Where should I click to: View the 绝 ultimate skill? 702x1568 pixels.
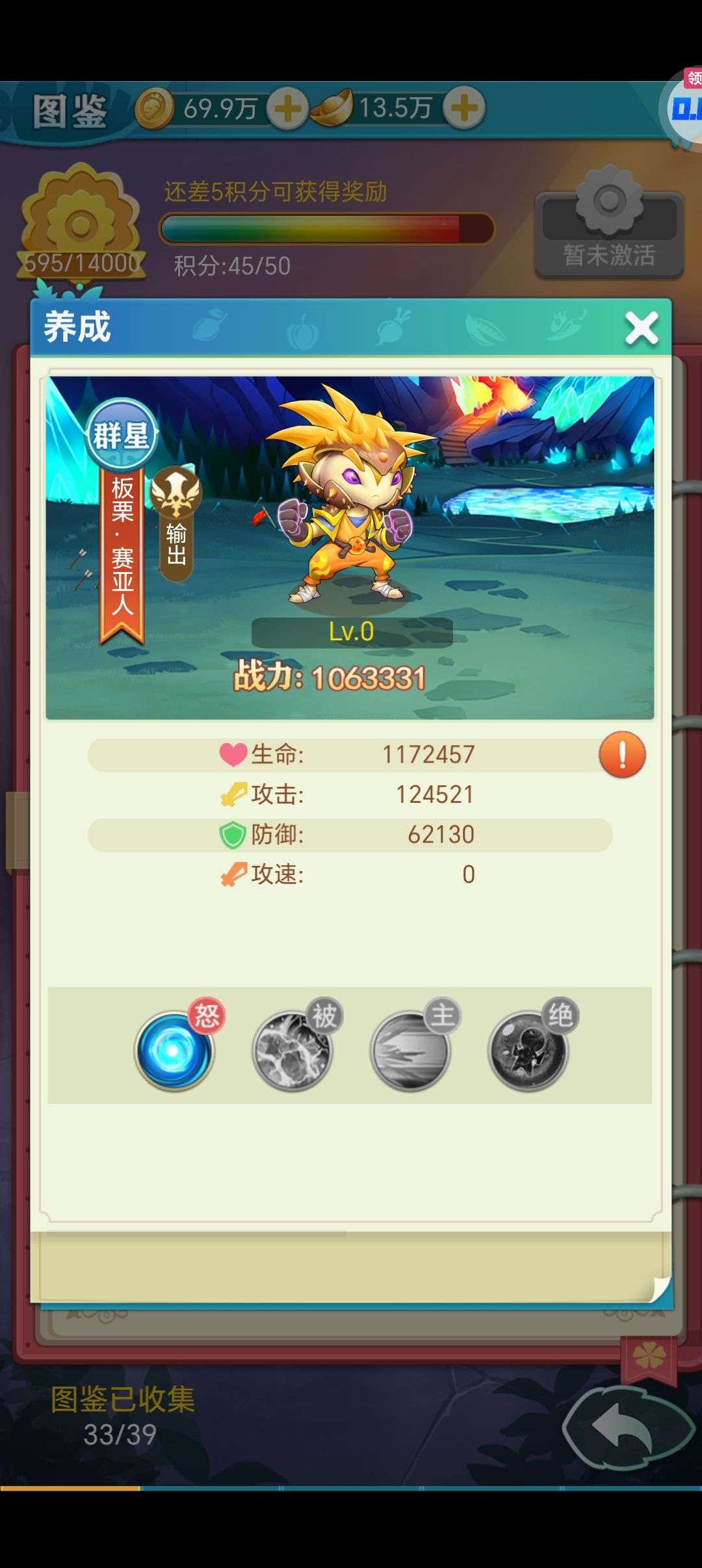pyautogui.click(x=528, y=1050)
